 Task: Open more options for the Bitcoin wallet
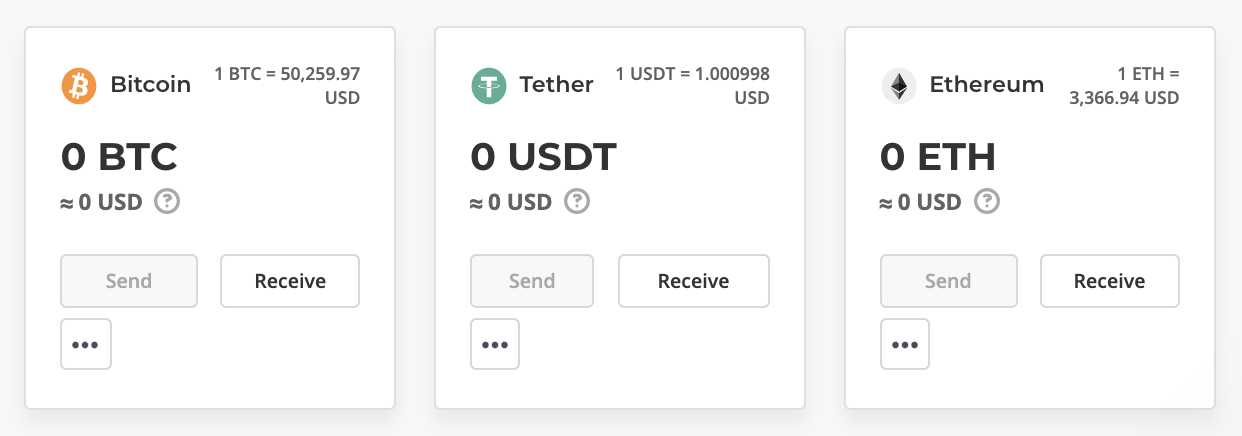[x=86, y=344]
